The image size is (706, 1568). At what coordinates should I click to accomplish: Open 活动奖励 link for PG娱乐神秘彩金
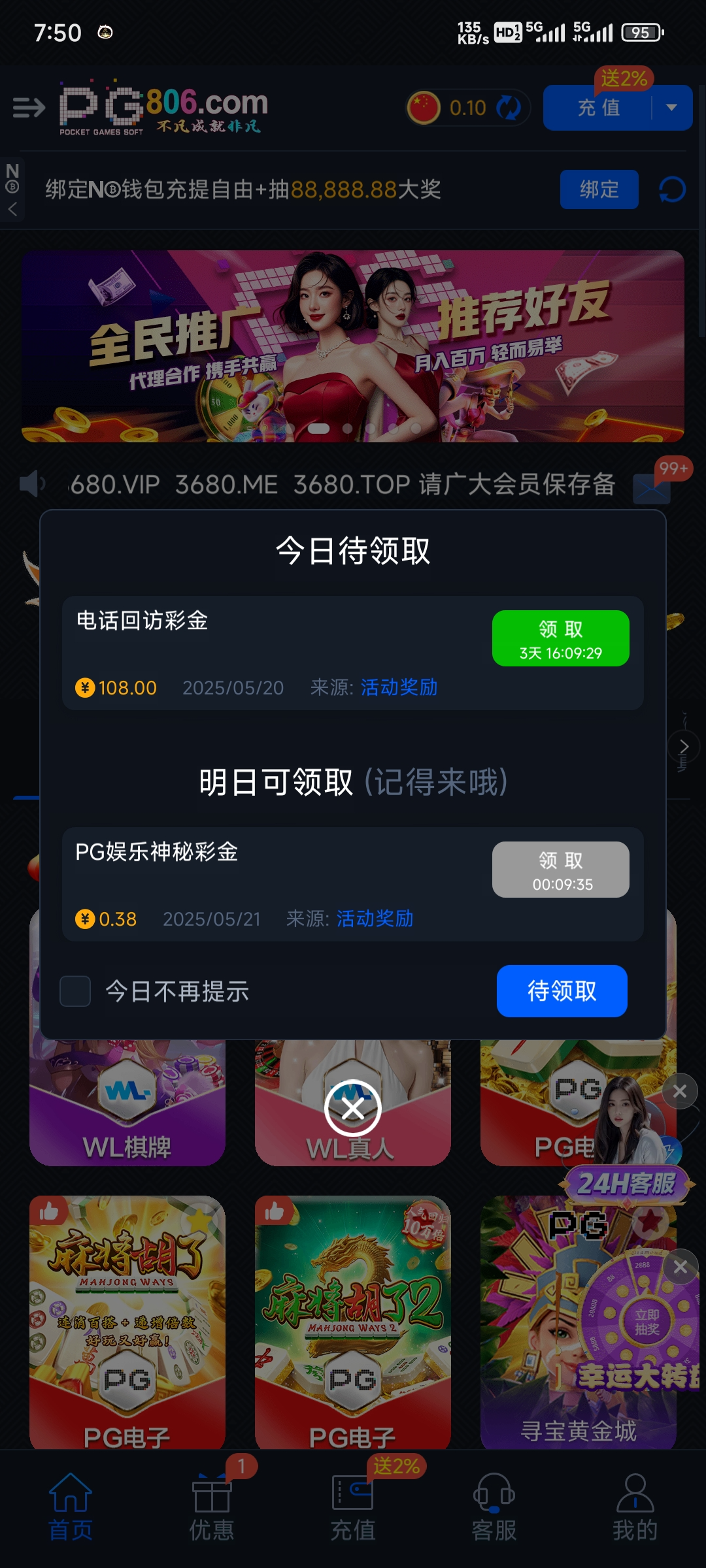pos(375,919)
